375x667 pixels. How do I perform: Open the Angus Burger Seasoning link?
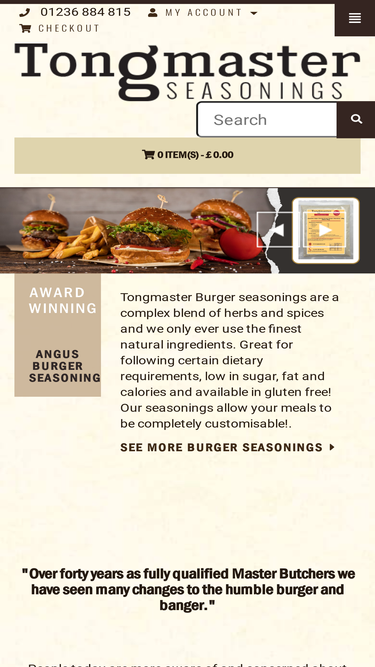65,366
